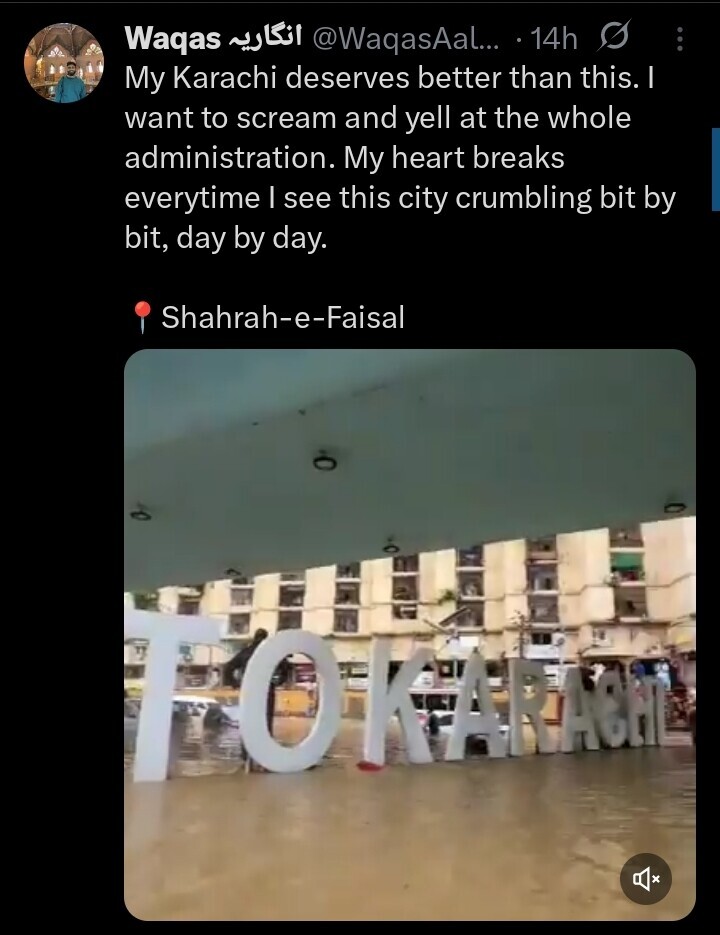
Task: Open the flooded Karachi video
Action: (409, 634)
